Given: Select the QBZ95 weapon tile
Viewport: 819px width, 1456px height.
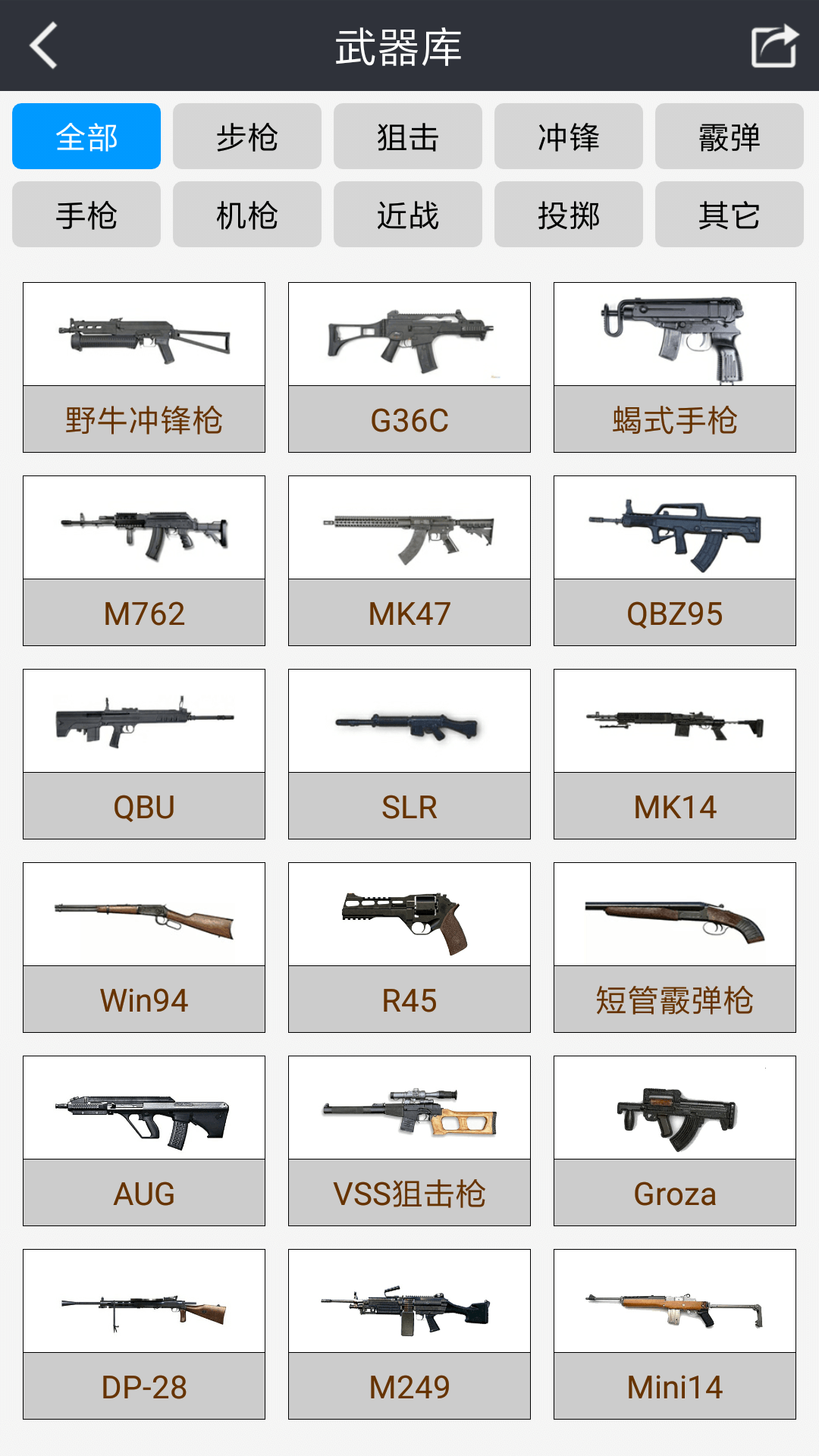Looking at the screenshot, I should (x=675, y=561).
